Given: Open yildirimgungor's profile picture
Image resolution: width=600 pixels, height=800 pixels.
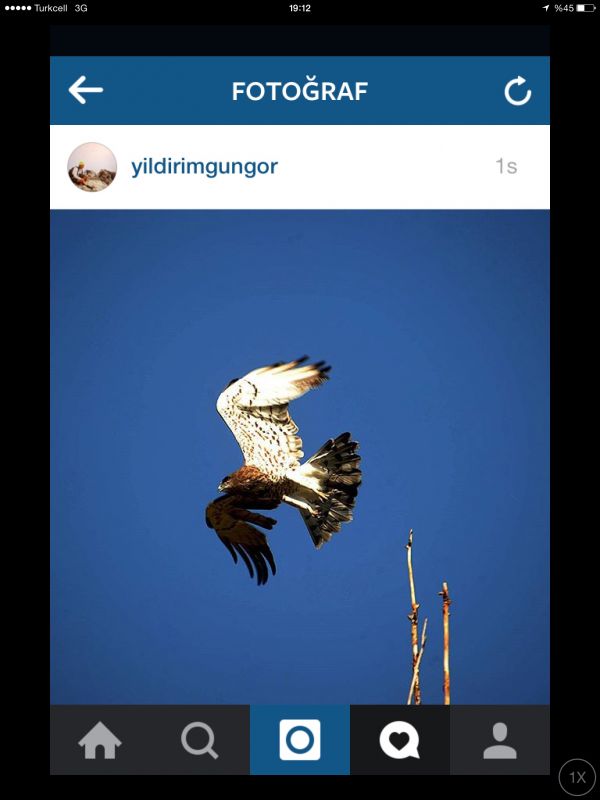Looking at the screenshot, I should pos(92,167).
